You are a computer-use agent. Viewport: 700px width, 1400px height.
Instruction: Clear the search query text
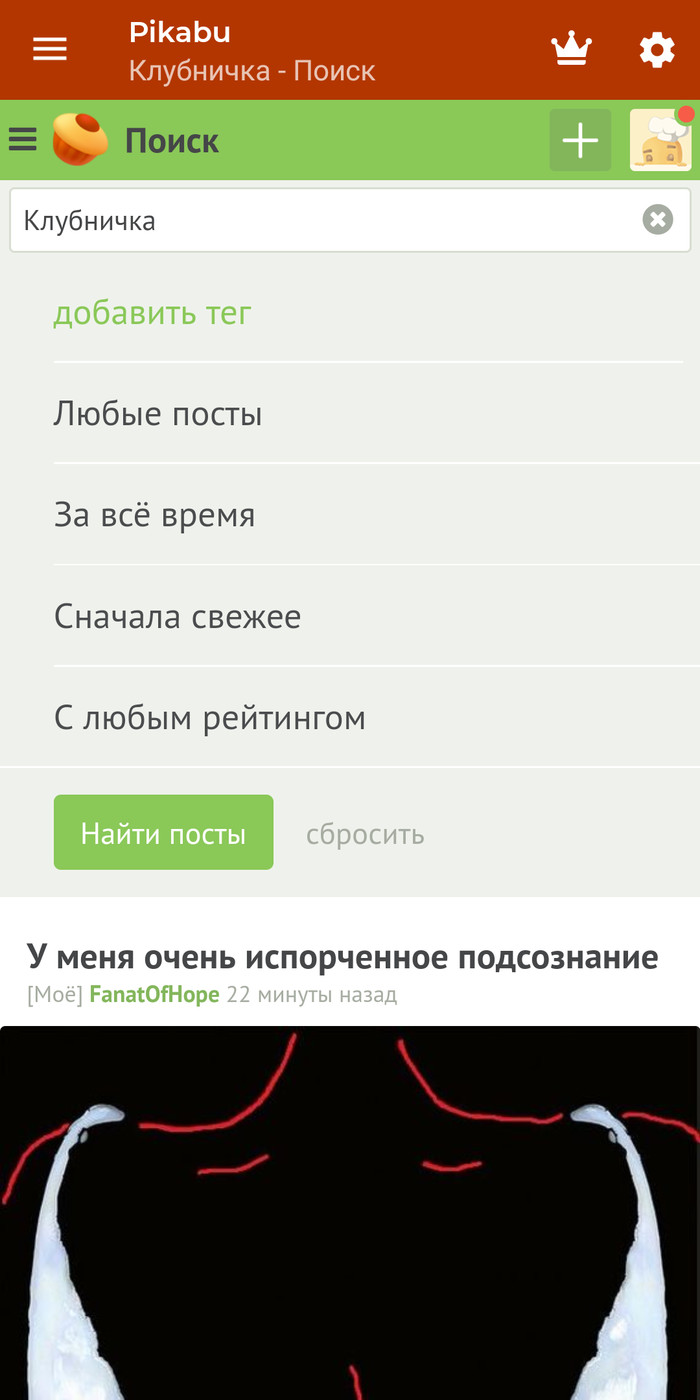[x=657, y=219]
